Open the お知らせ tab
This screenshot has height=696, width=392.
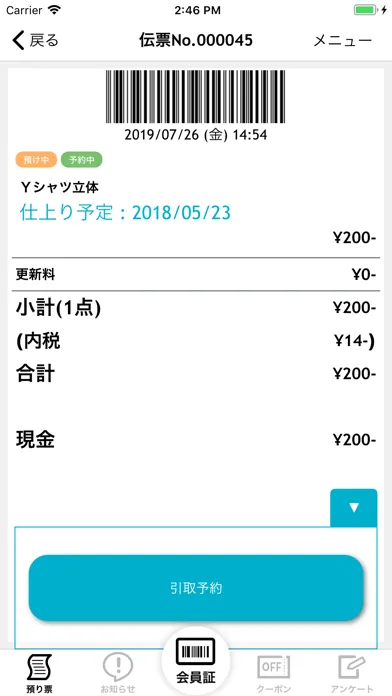click(118, 673)
